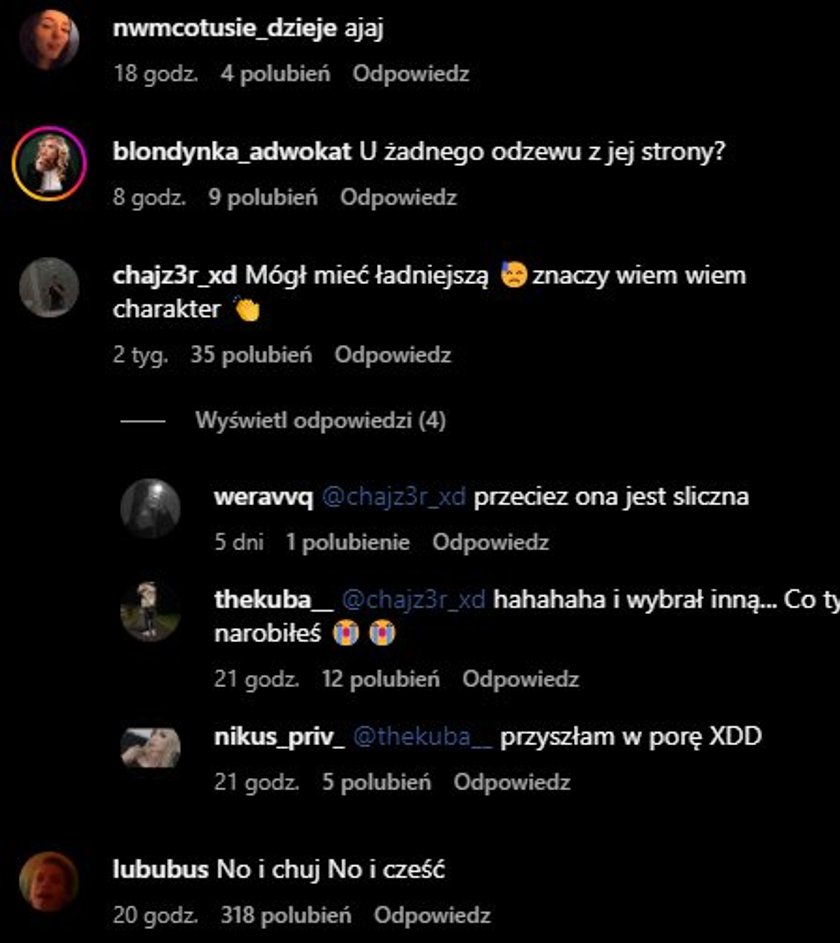Reply to nwmcotusie_dzieje's comment
The height and width of the screenshot is (943, 840).
(410, 74)
